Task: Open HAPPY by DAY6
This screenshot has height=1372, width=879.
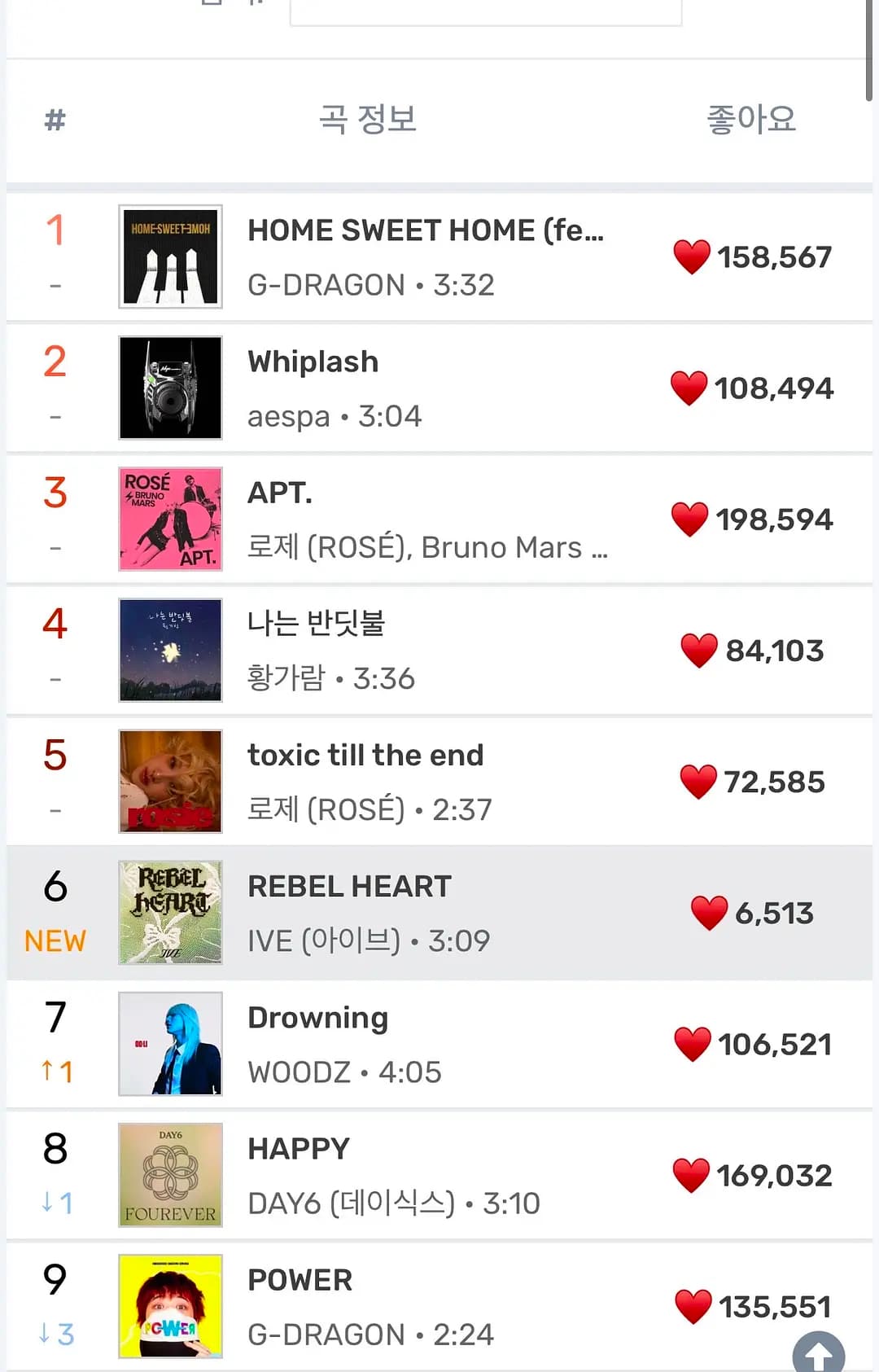Action: tap(299, 1149)
